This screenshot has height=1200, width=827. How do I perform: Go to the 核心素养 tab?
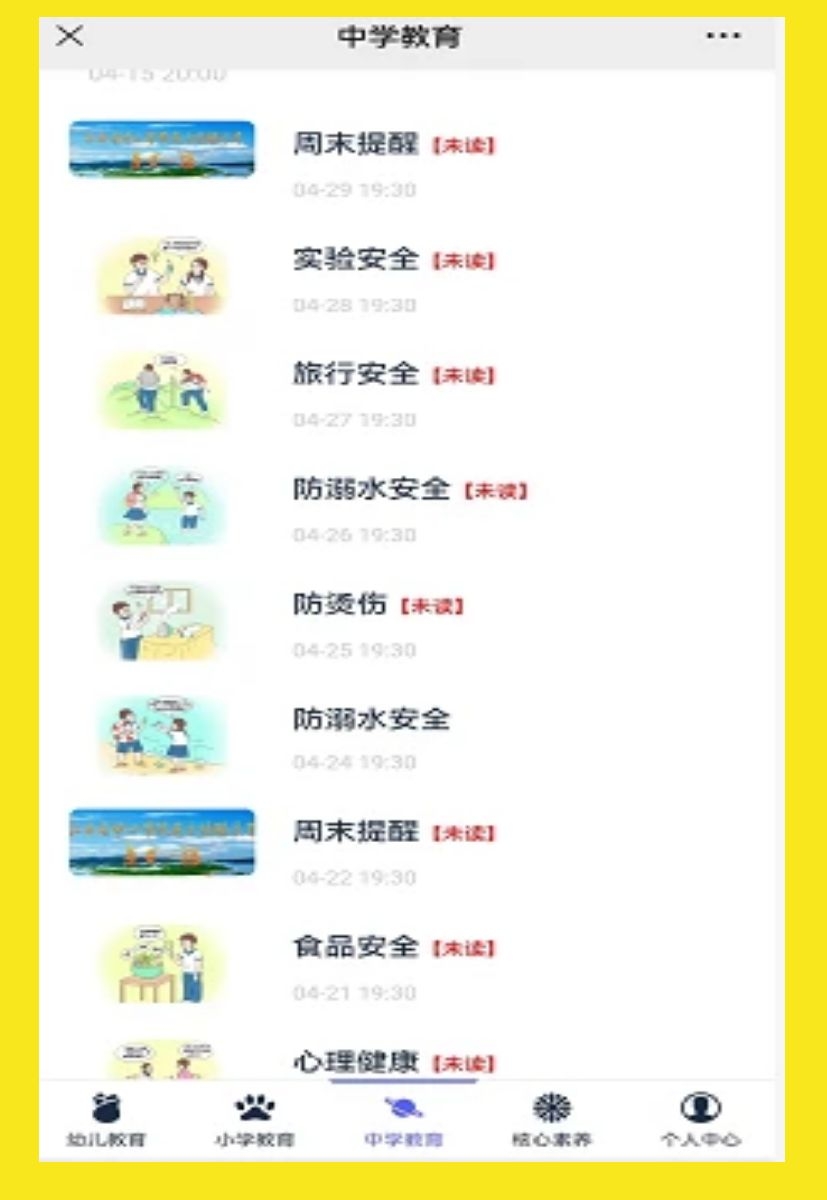(551, 1120)
